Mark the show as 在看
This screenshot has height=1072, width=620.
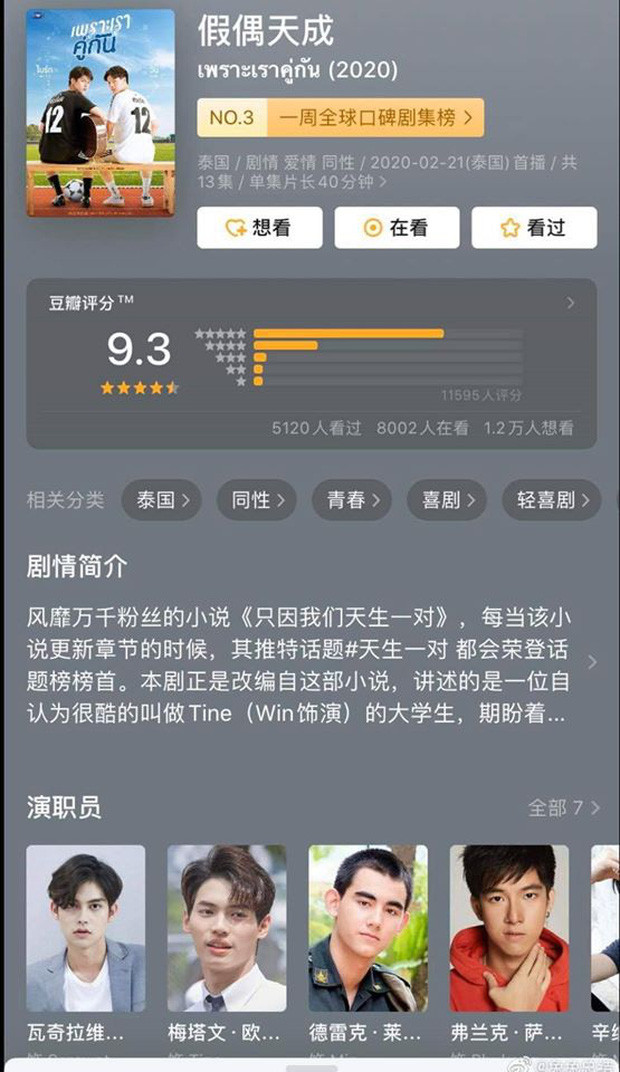[396, 228]
